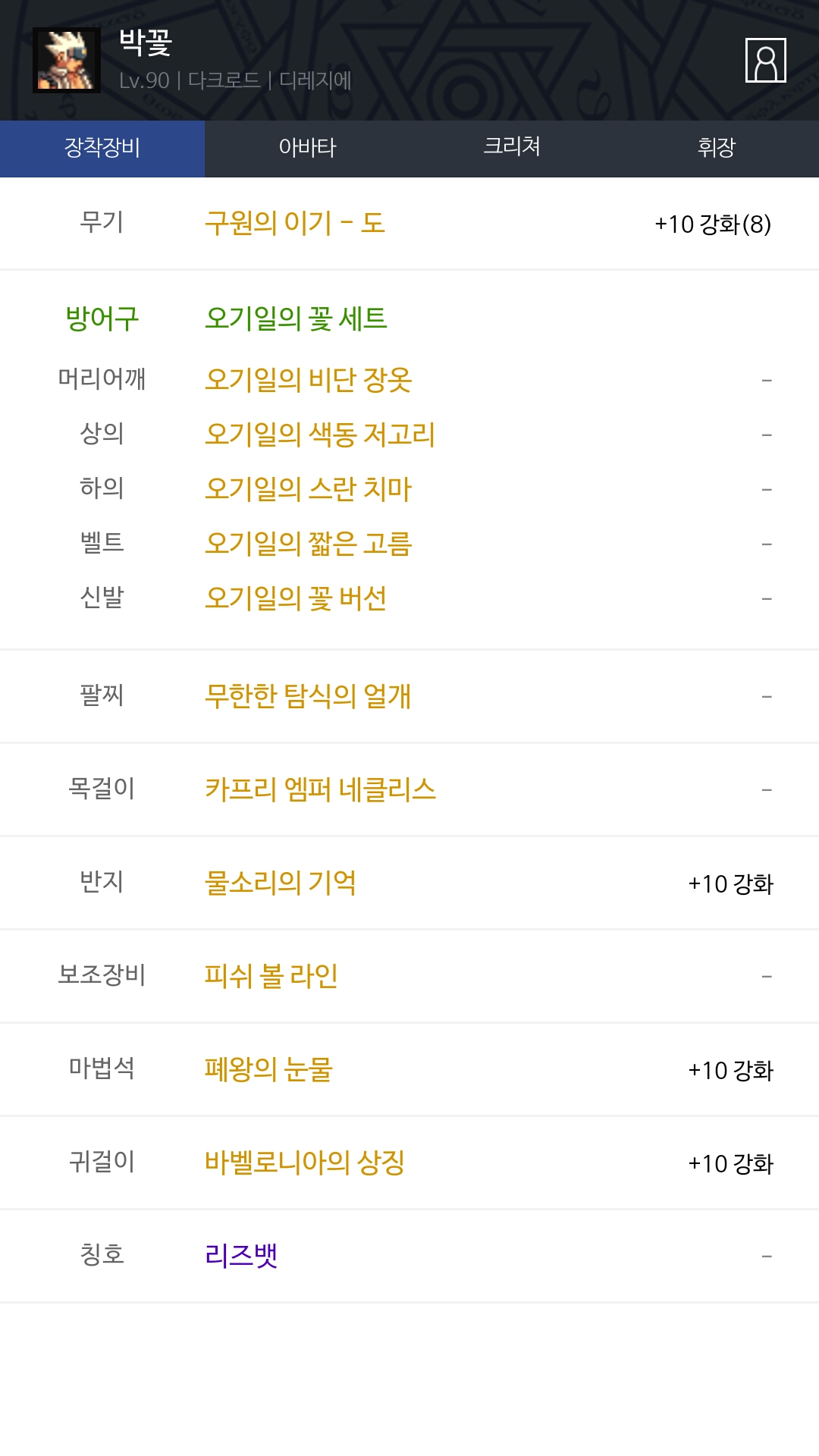
Task: Tap the 박꽃 character avatar
Action: (67, 61)
